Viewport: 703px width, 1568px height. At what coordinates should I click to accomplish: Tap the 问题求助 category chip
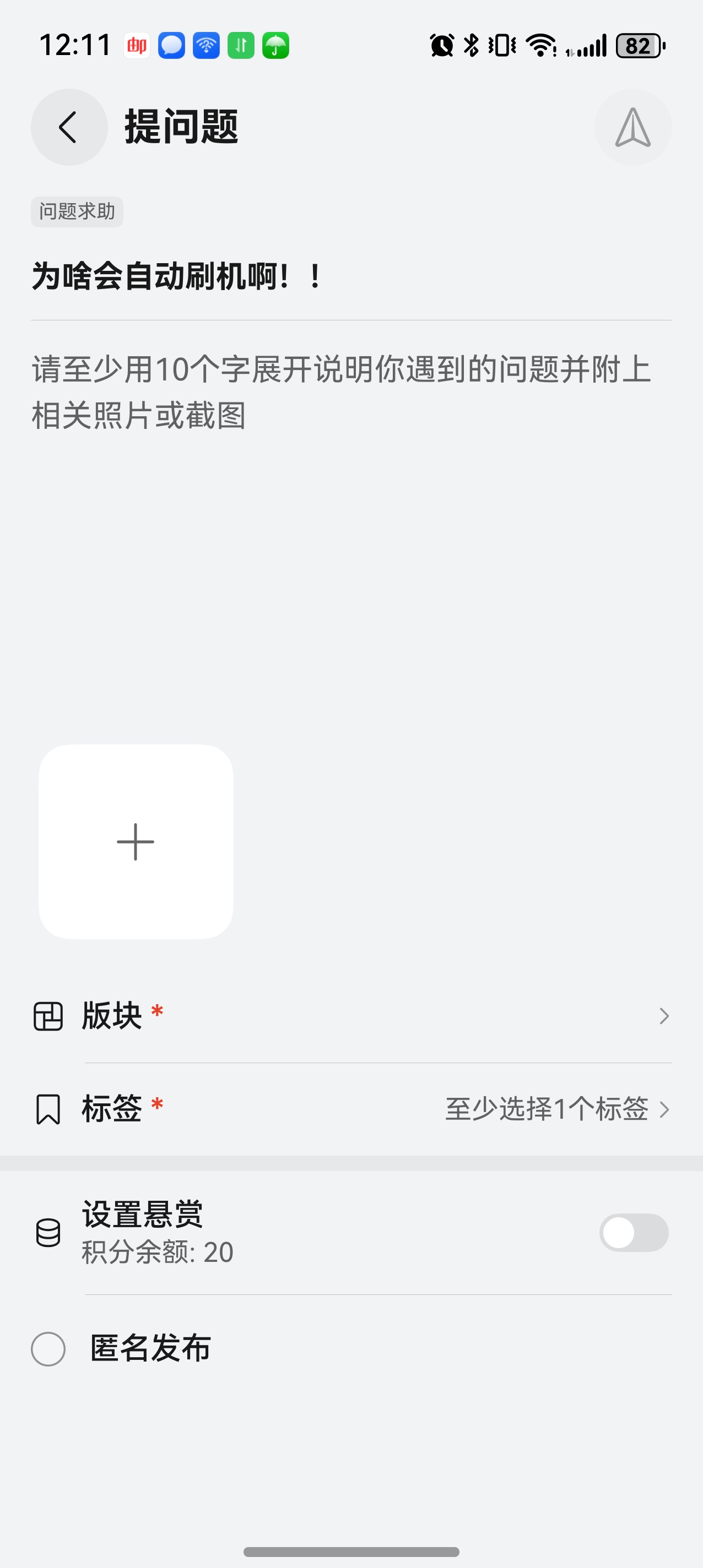(x=77, y=212)
